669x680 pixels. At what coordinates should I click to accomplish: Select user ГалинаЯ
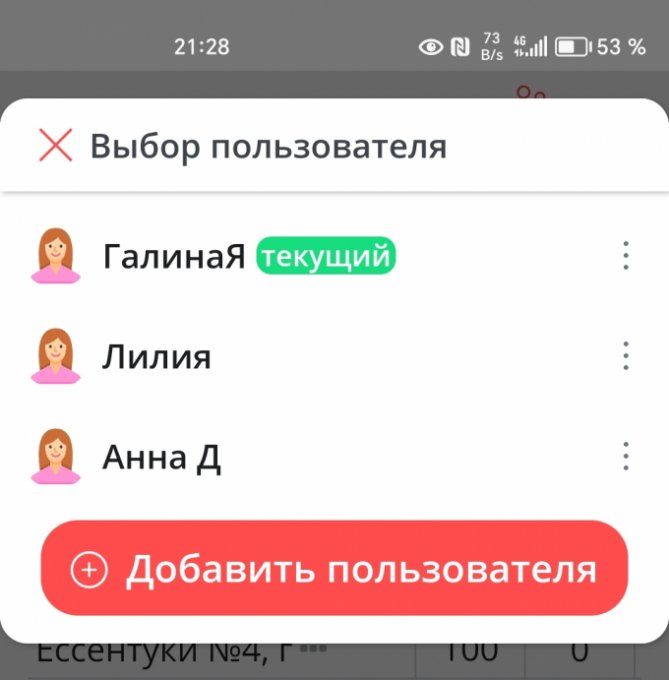point(173,257)
